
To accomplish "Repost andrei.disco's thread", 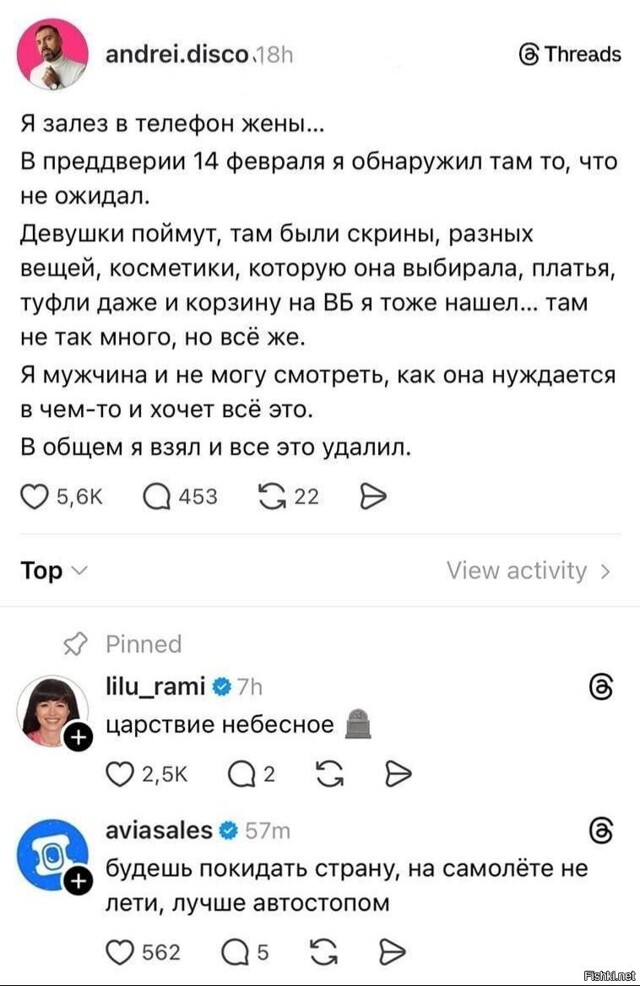I will coord(271,496).
